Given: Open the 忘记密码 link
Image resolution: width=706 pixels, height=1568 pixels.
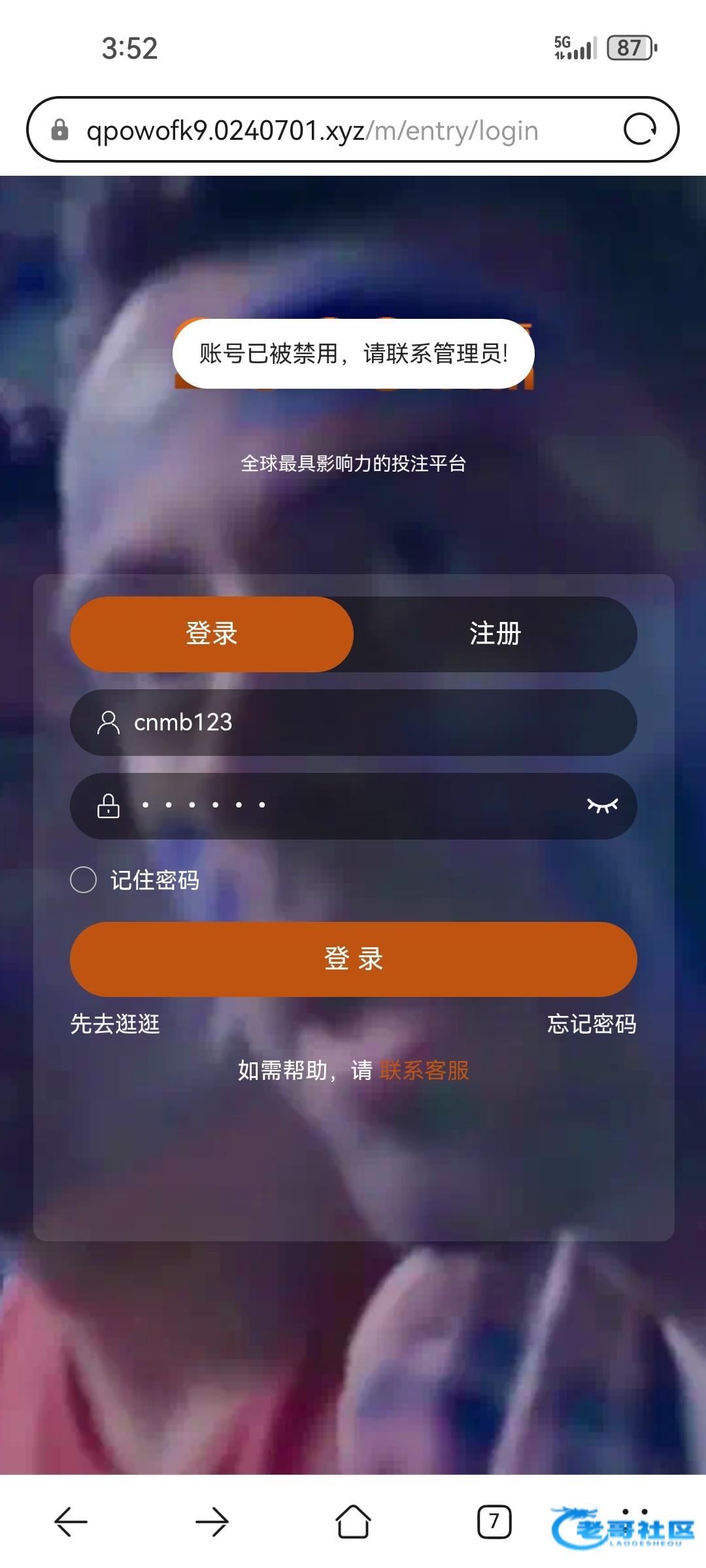Looking at the screenshot, I should (591, 1024).
